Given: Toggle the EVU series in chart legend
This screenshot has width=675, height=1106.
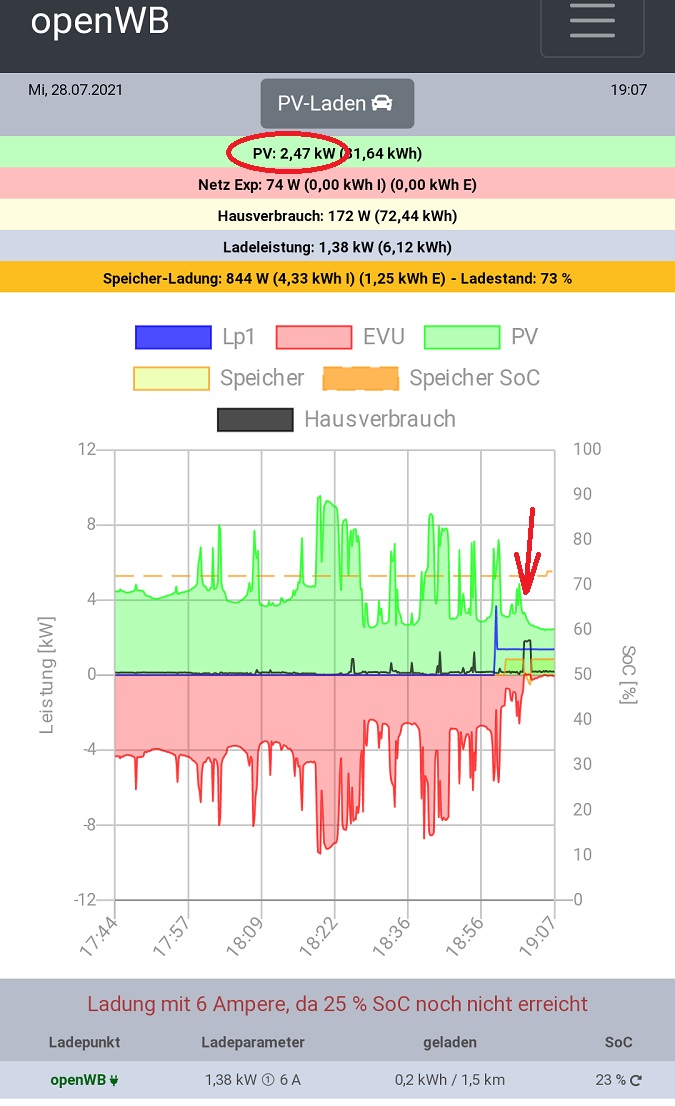Looking at the screenshot, I should click(340, 337).
